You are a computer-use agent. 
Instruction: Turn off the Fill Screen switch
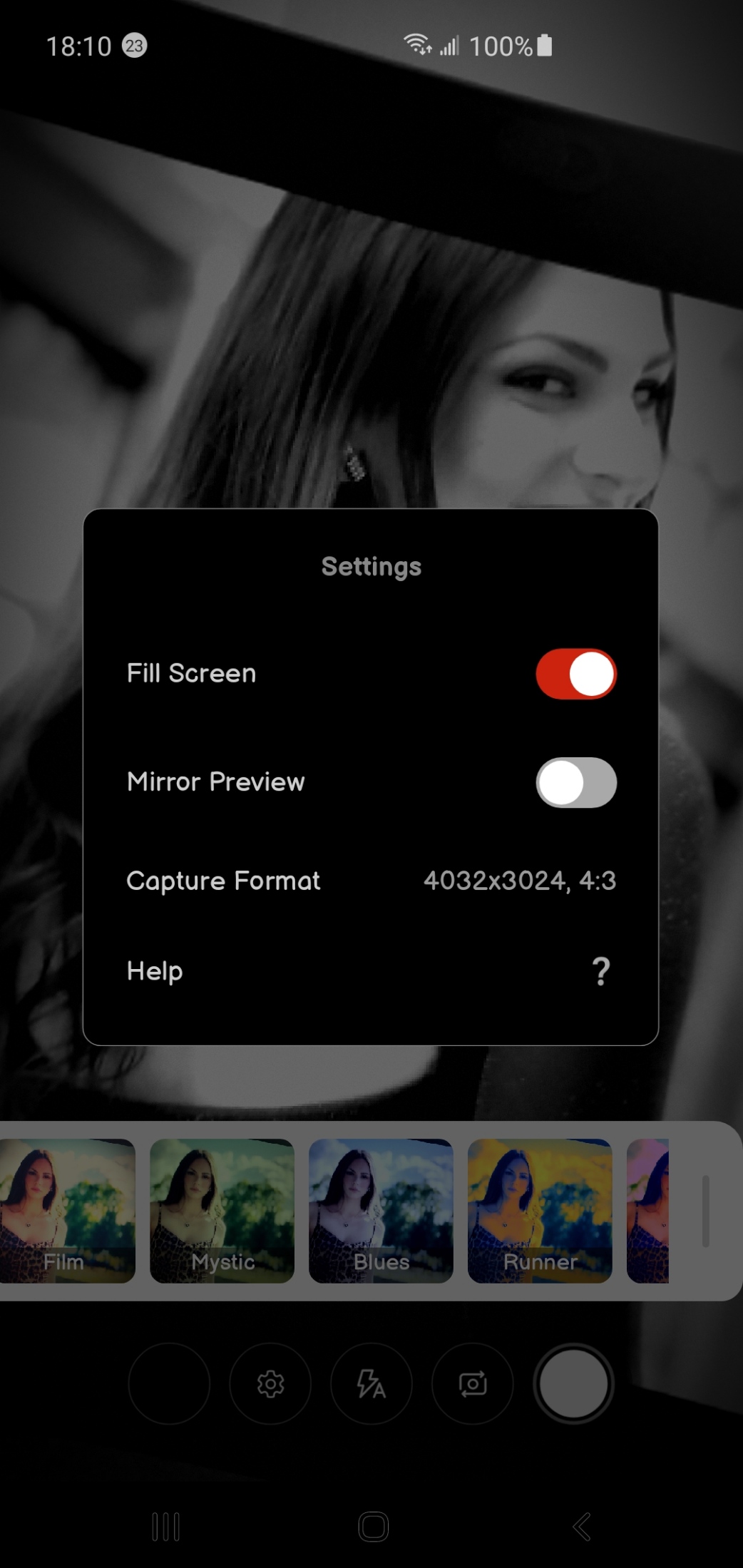pyautogui.click(x=575, y=674)
